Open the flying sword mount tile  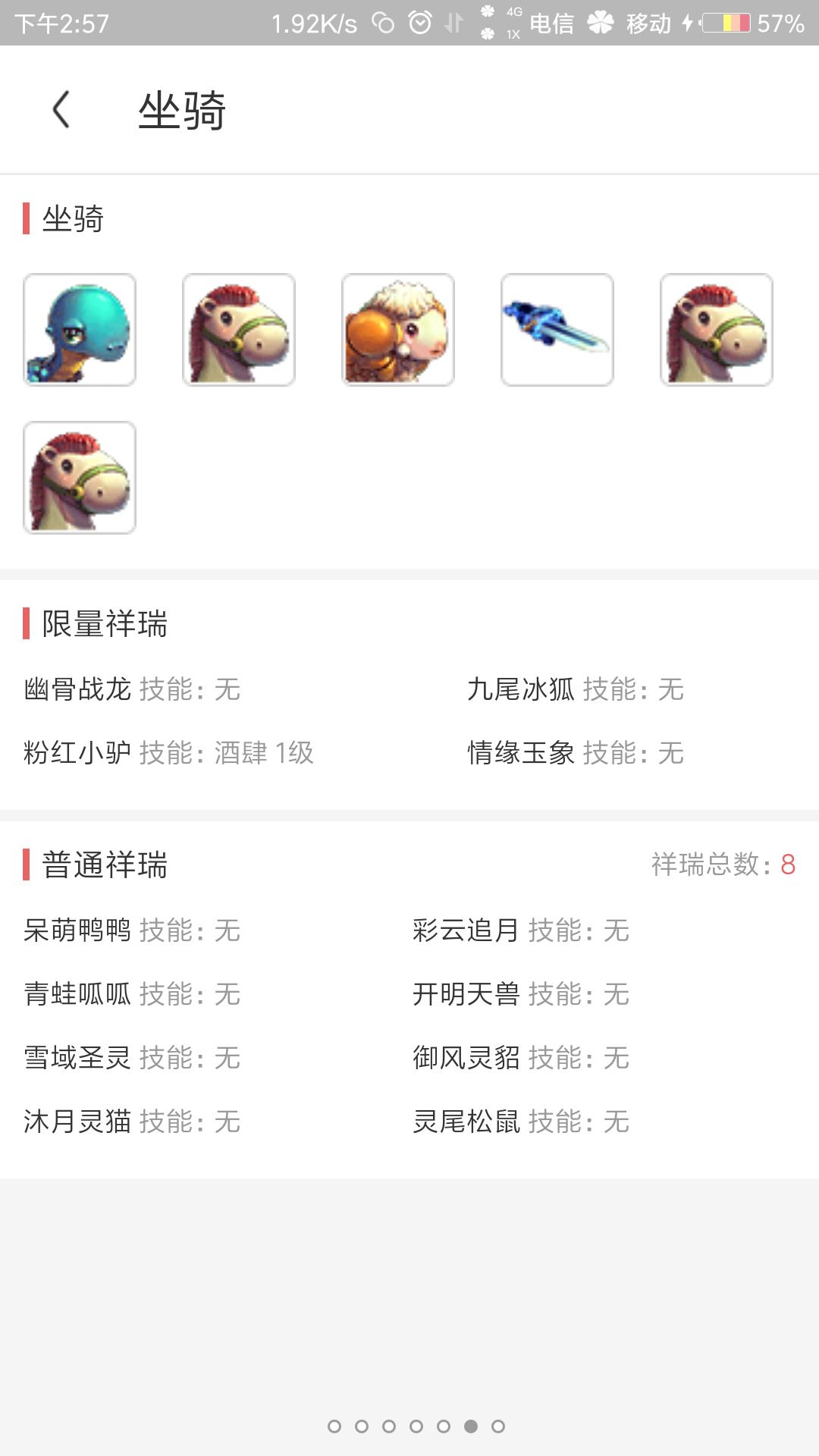(557, 330)
